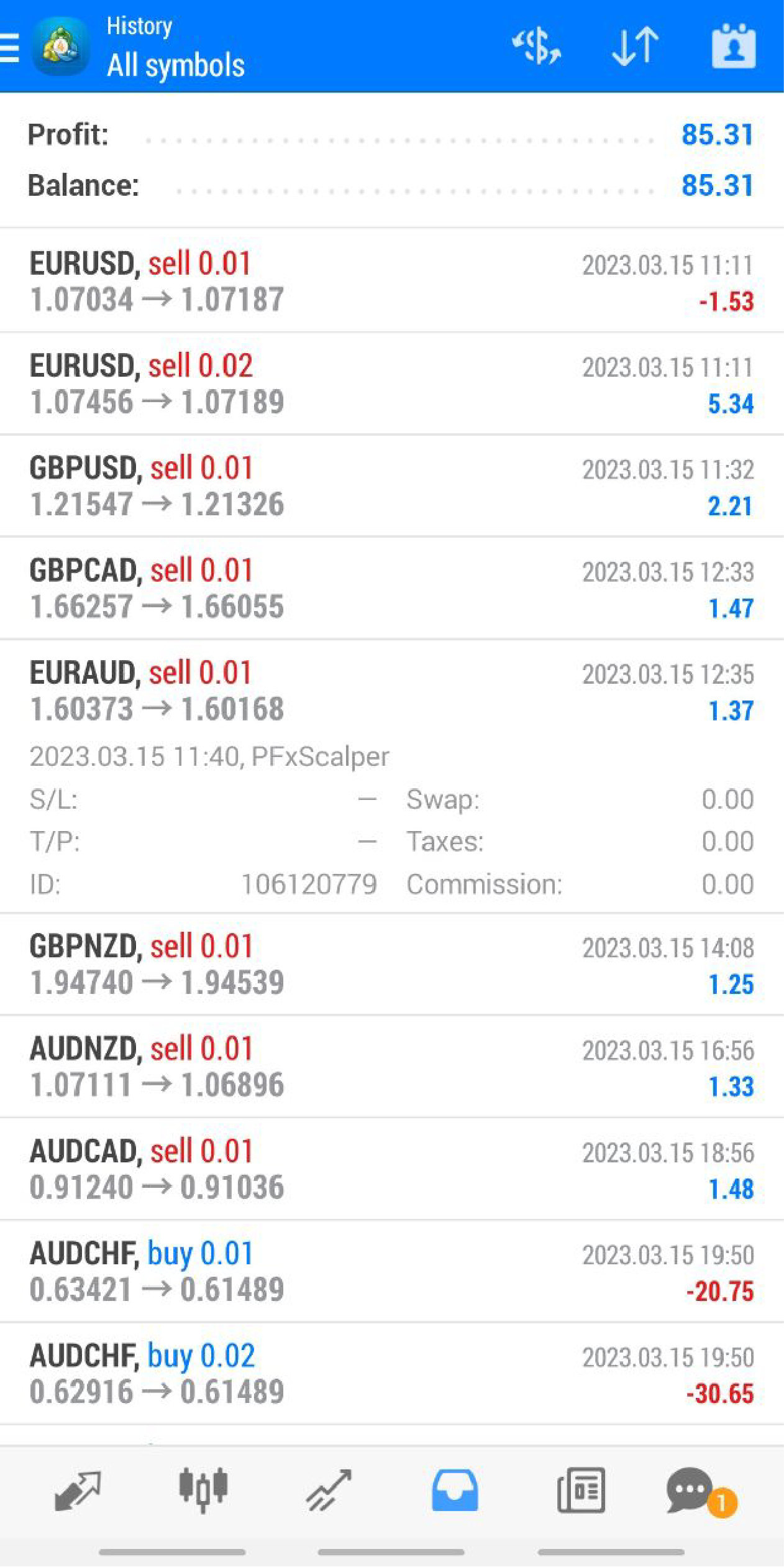
Task: Open the News tab
Action: click(581, 1491)
